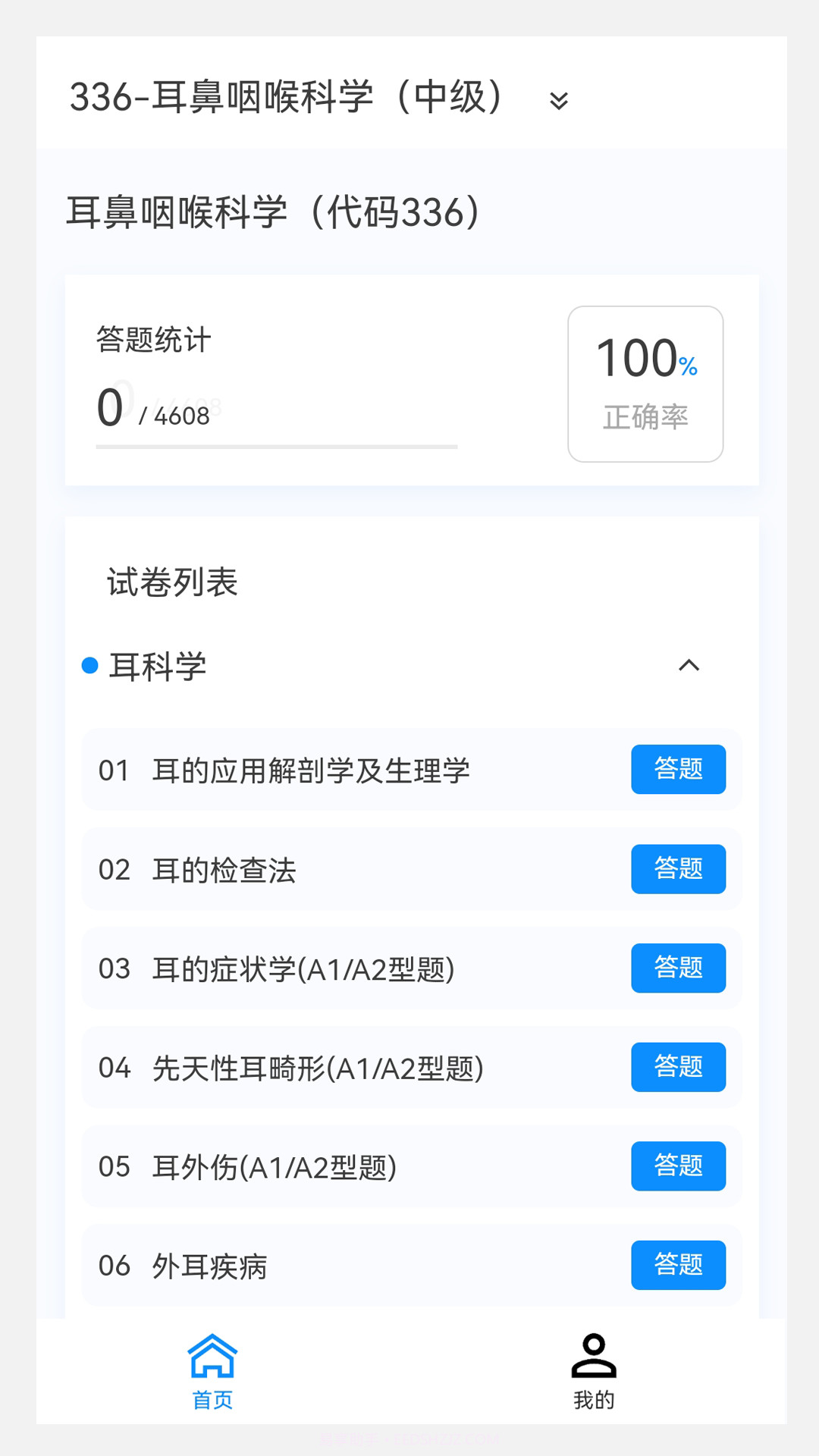Collapse the 耳科学 section chevron

[x=689, y=666]
